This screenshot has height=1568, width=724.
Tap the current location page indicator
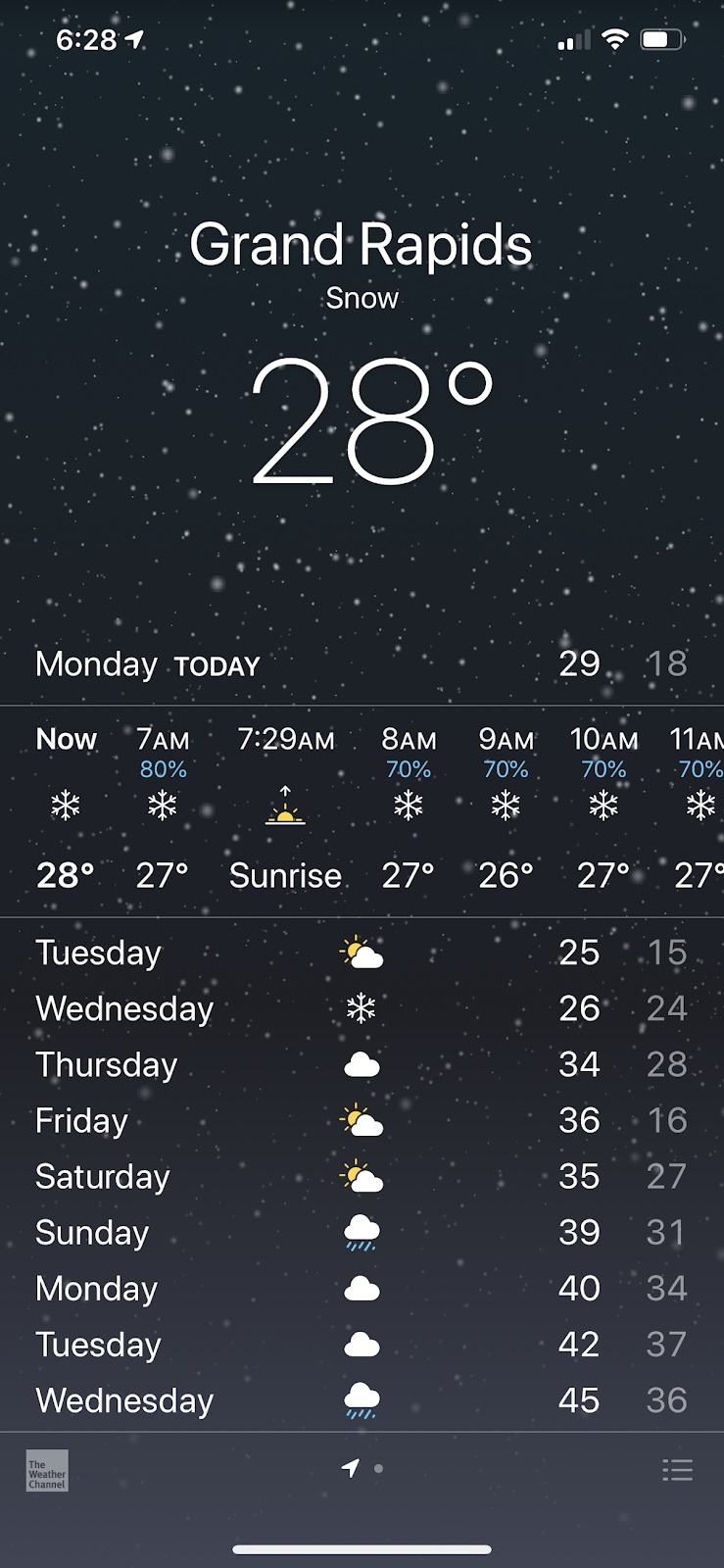(351, 1467)
